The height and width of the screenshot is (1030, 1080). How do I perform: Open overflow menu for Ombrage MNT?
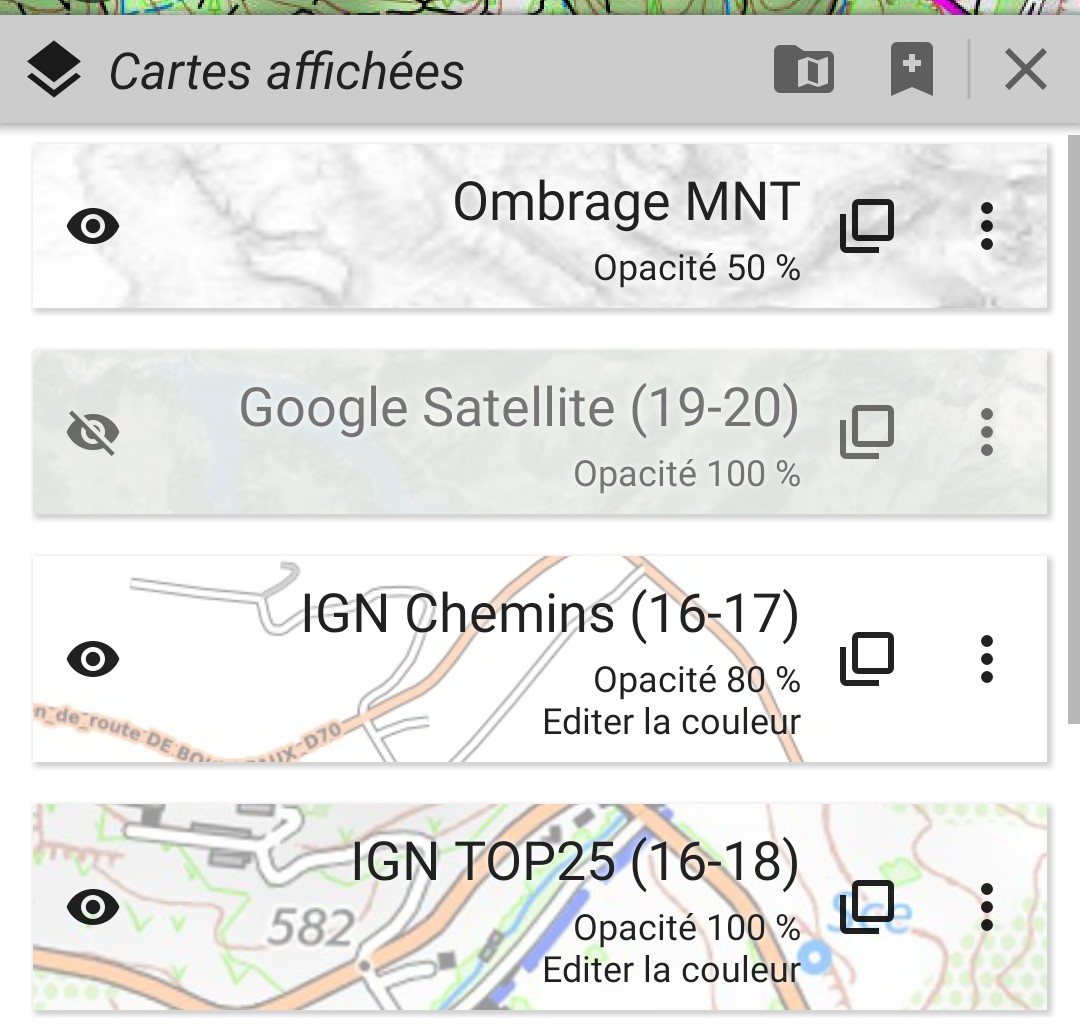click(x=987, y=226)
